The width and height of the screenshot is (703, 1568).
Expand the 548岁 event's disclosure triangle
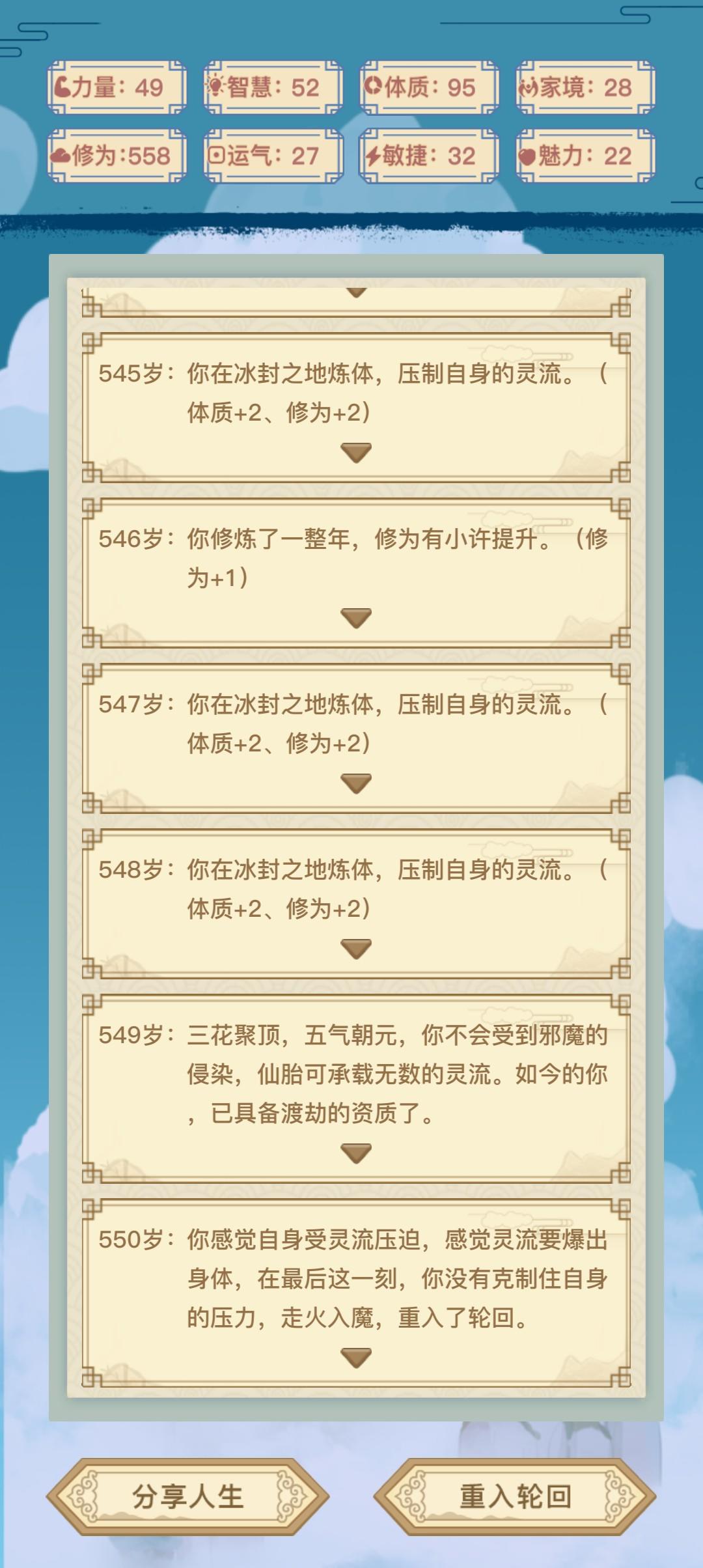pyautogui.click(x=355, y=948)
